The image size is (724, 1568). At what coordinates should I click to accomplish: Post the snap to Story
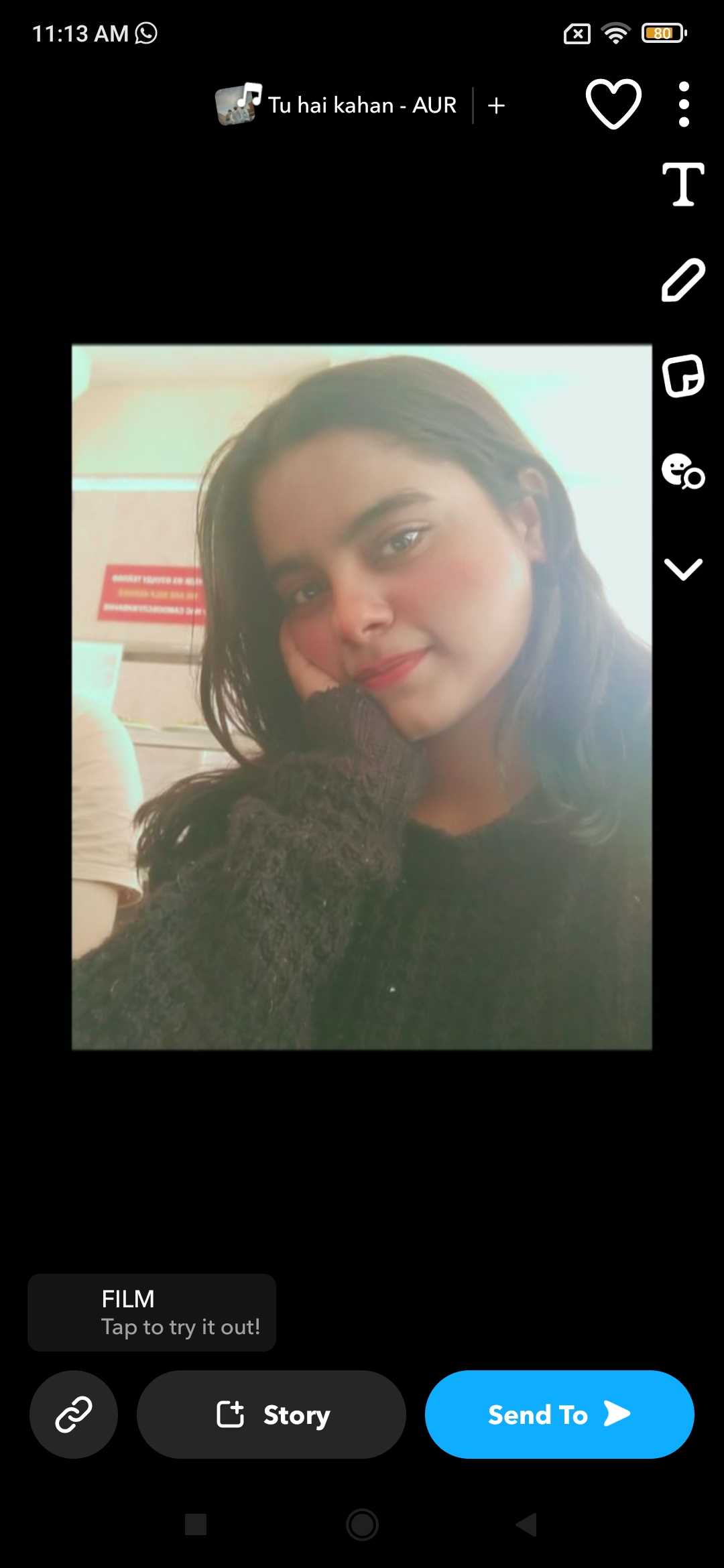[x=271, y=1414]
